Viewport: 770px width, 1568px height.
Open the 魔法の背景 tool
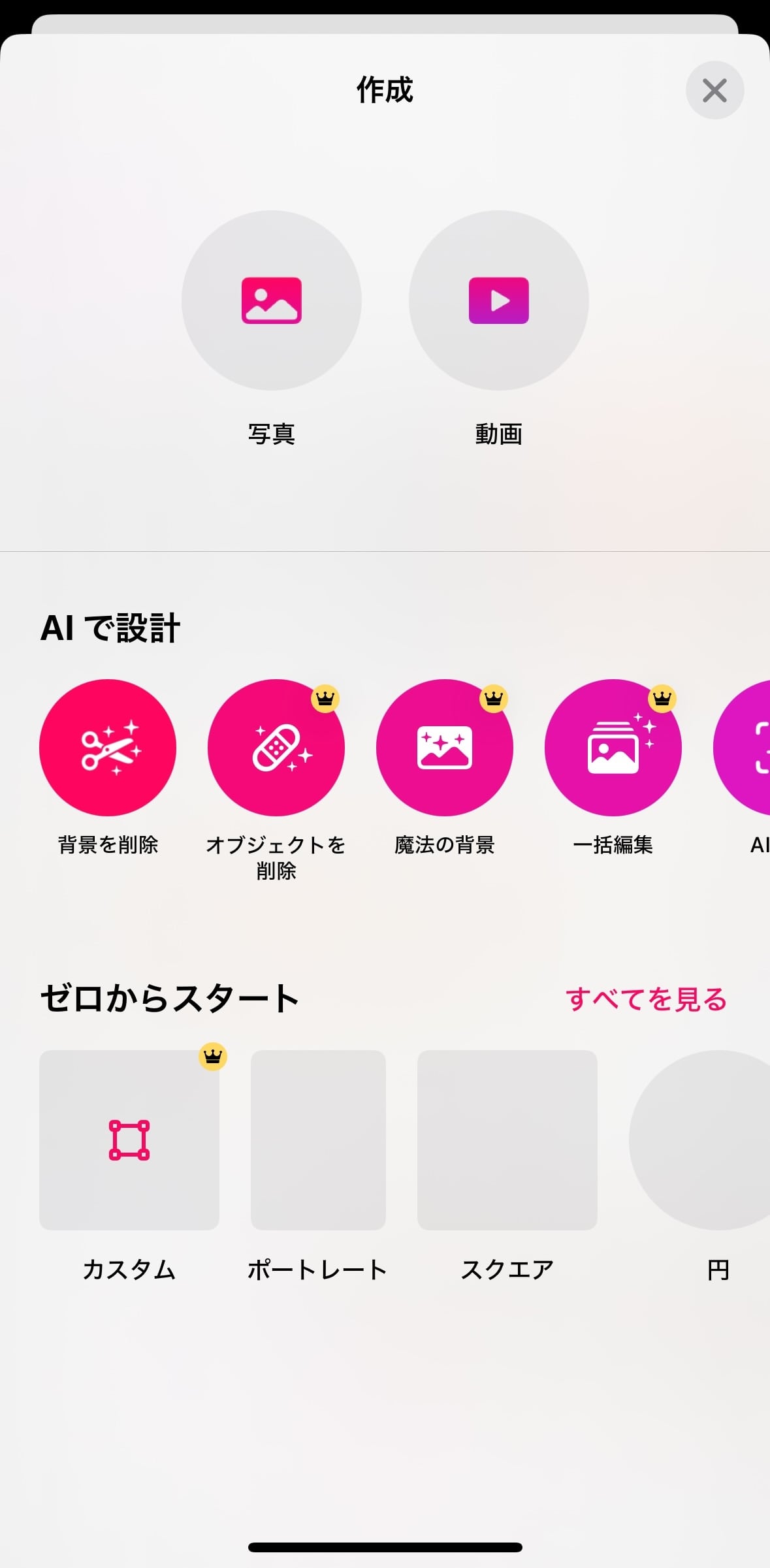(444, 748)
